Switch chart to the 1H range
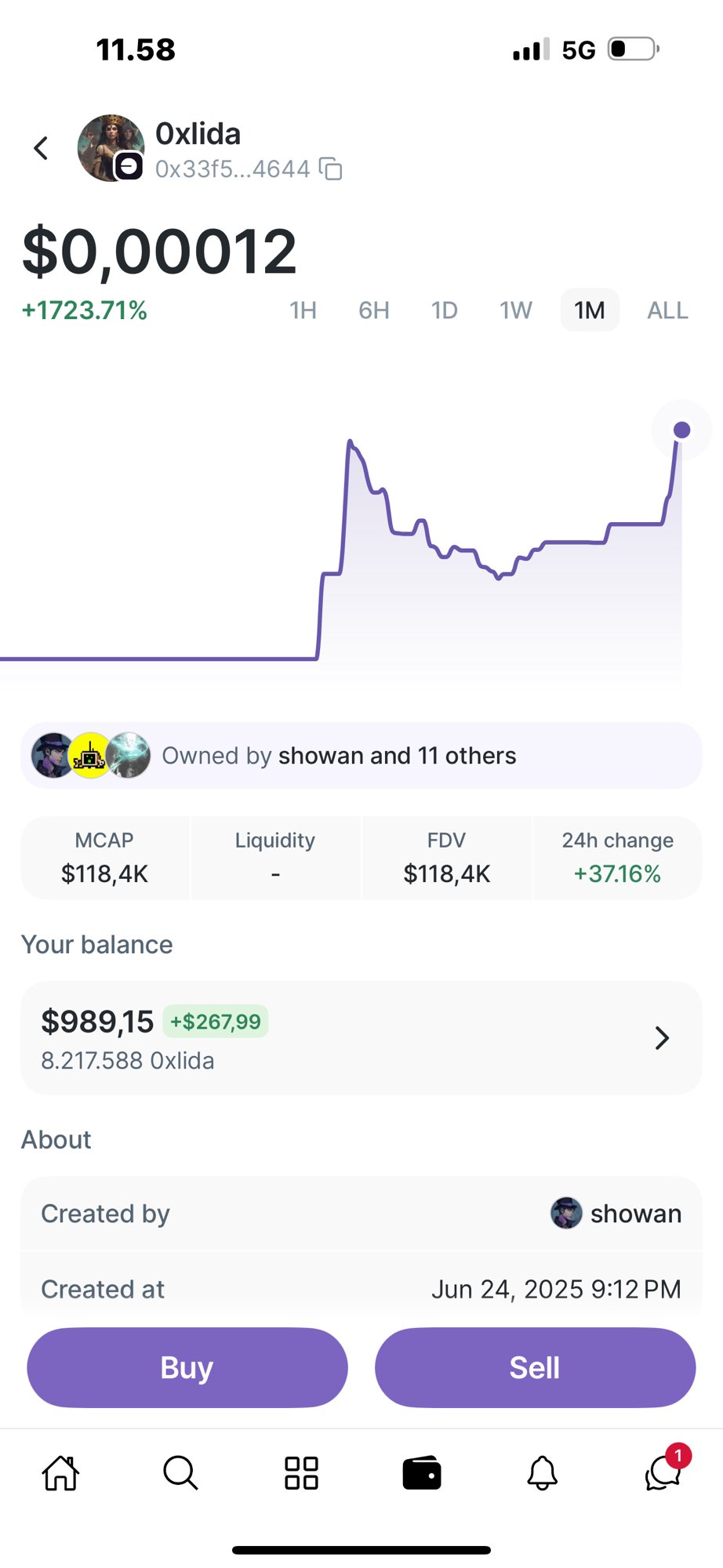 (x=303, y=310)
